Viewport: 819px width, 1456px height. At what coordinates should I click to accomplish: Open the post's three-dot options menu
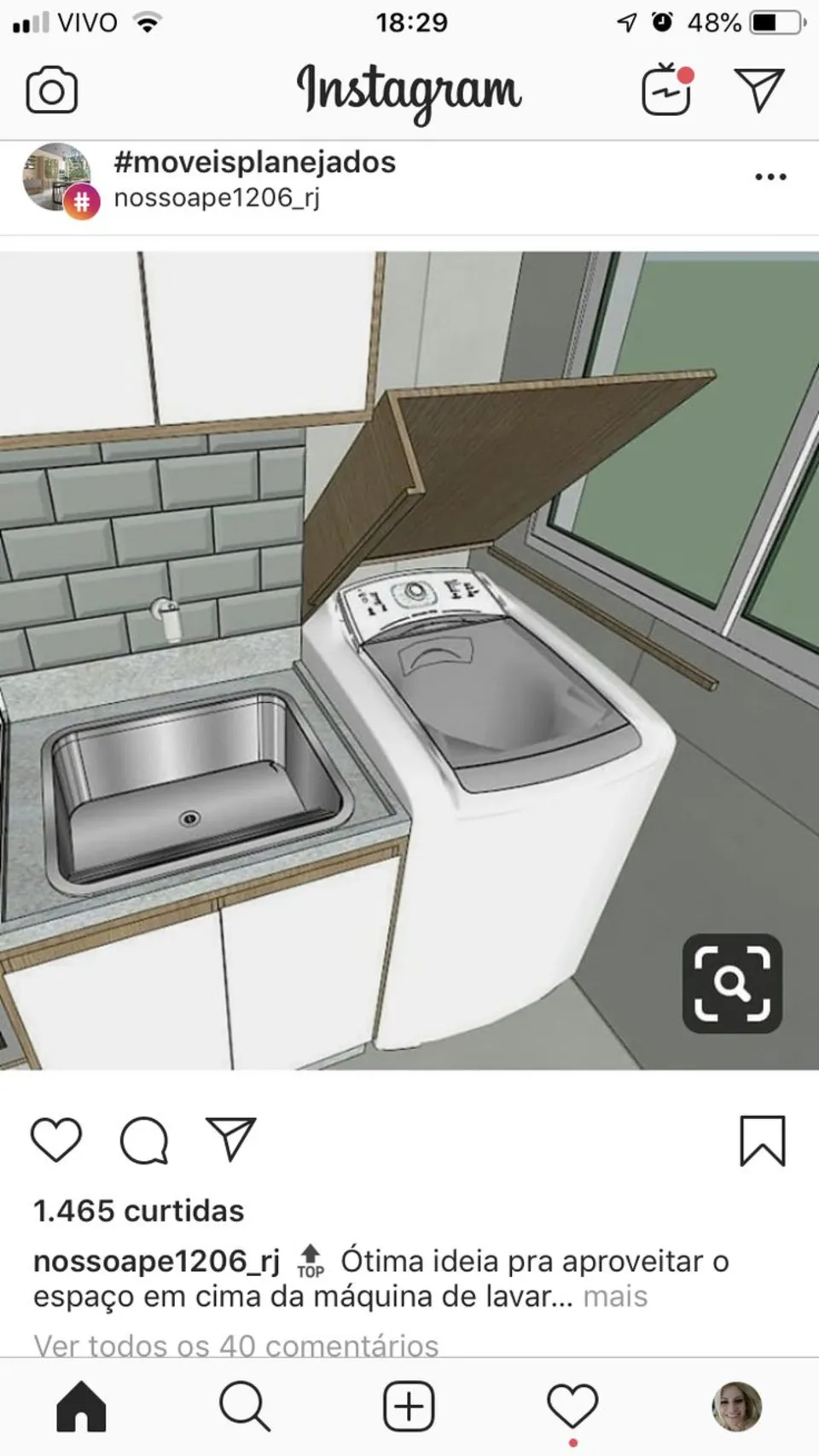click(770, 177)
